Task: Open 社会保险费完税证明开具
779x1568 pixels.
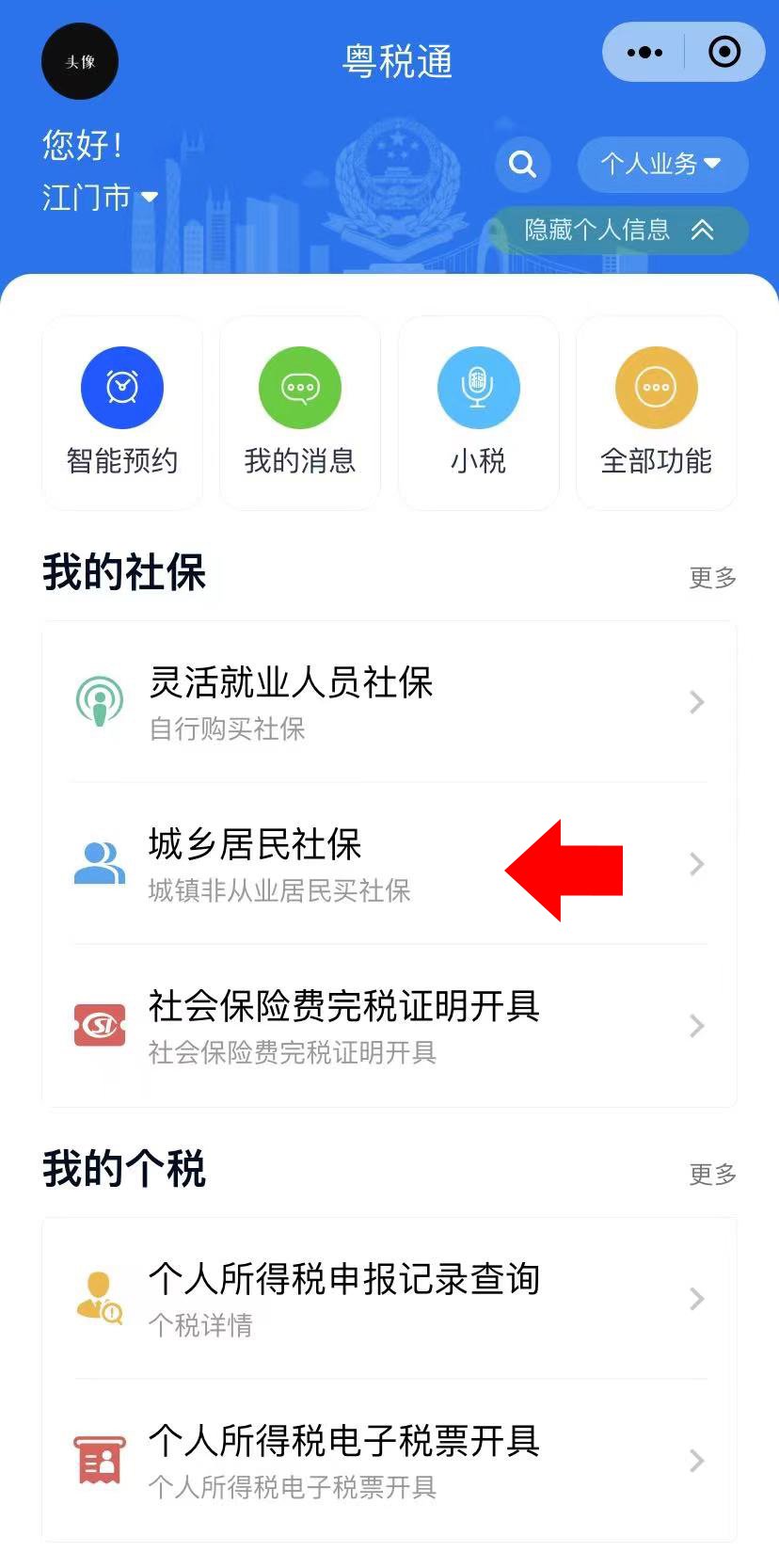Action: coord(389,1026)
